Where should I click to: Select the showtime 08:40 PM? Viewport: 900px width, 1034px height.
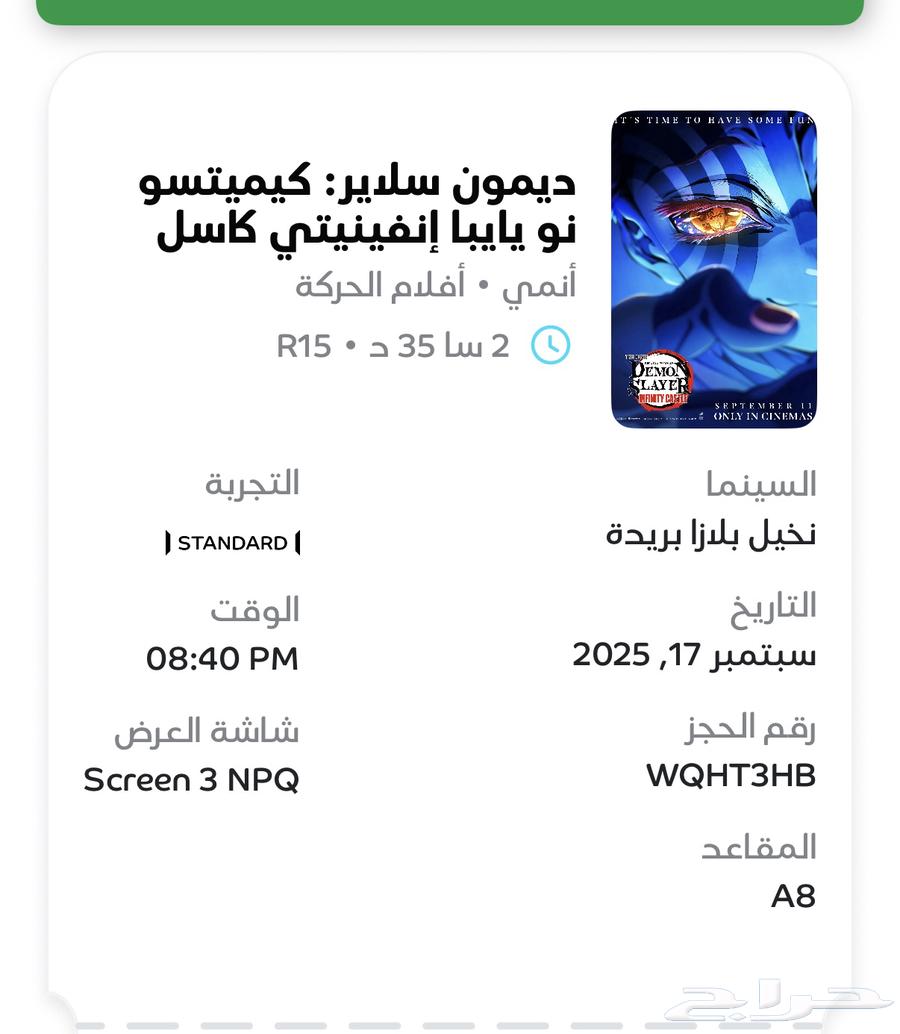click(x=222, y=659)
